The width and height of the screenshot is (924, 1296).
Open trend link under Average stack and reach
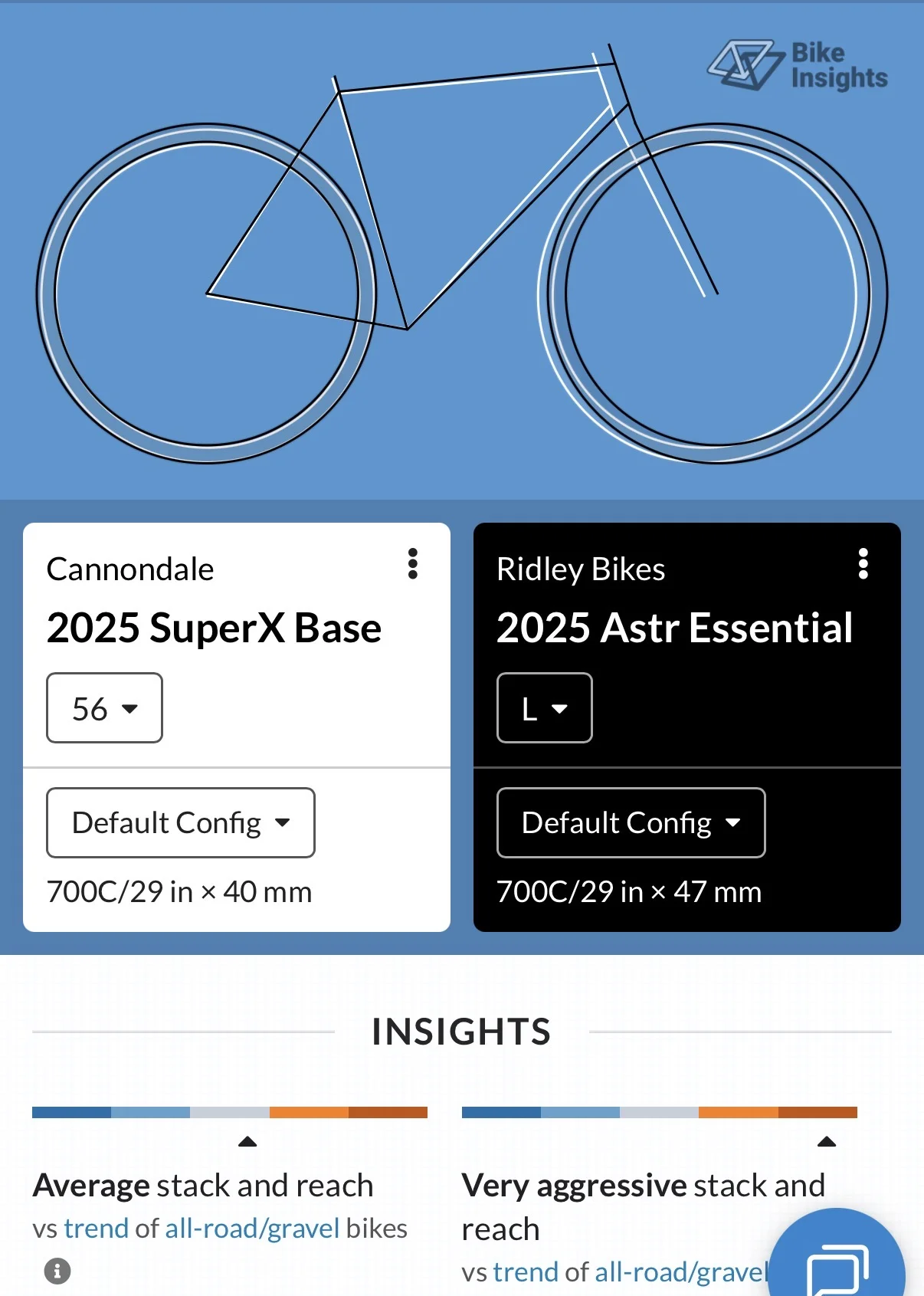coord(96,1229)
